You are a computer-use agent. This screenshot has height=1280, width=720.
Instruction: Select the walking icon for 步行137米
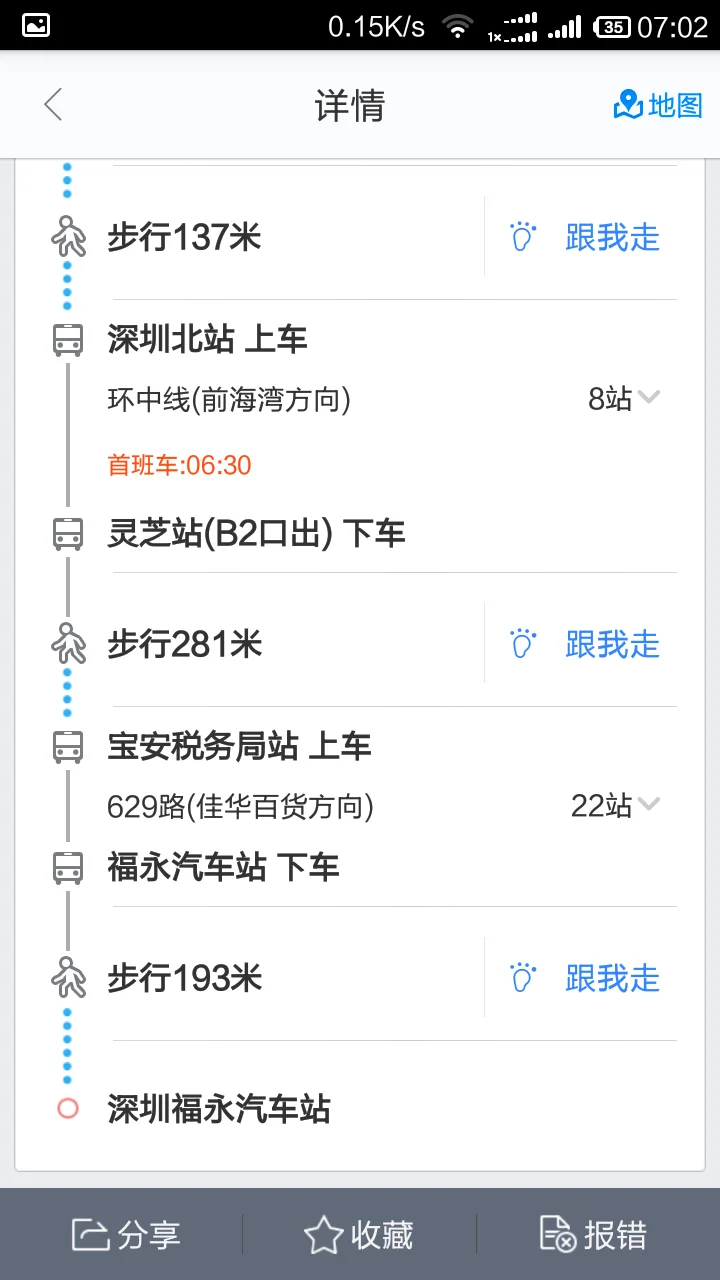point(66,237)
